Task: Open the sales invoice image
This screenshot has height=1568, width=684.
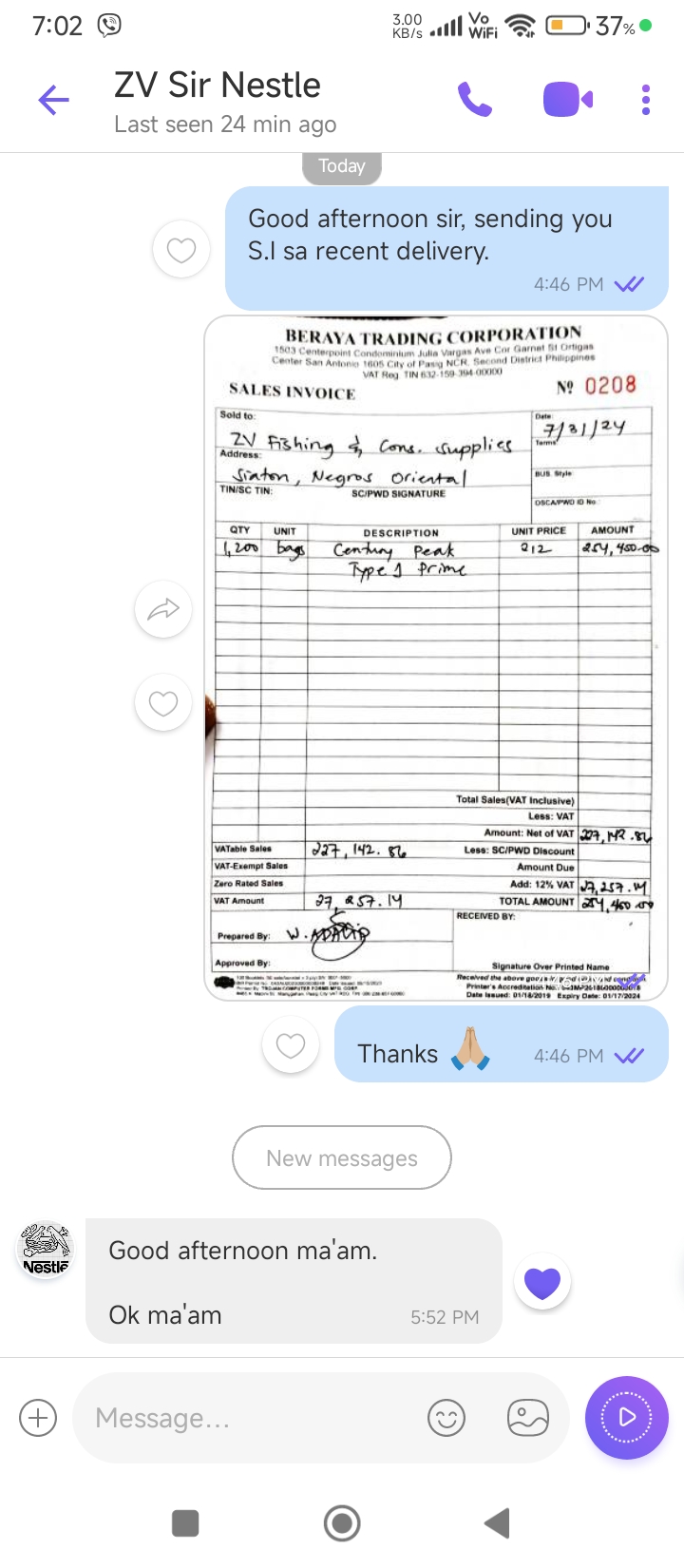Action: pos(435,656)
